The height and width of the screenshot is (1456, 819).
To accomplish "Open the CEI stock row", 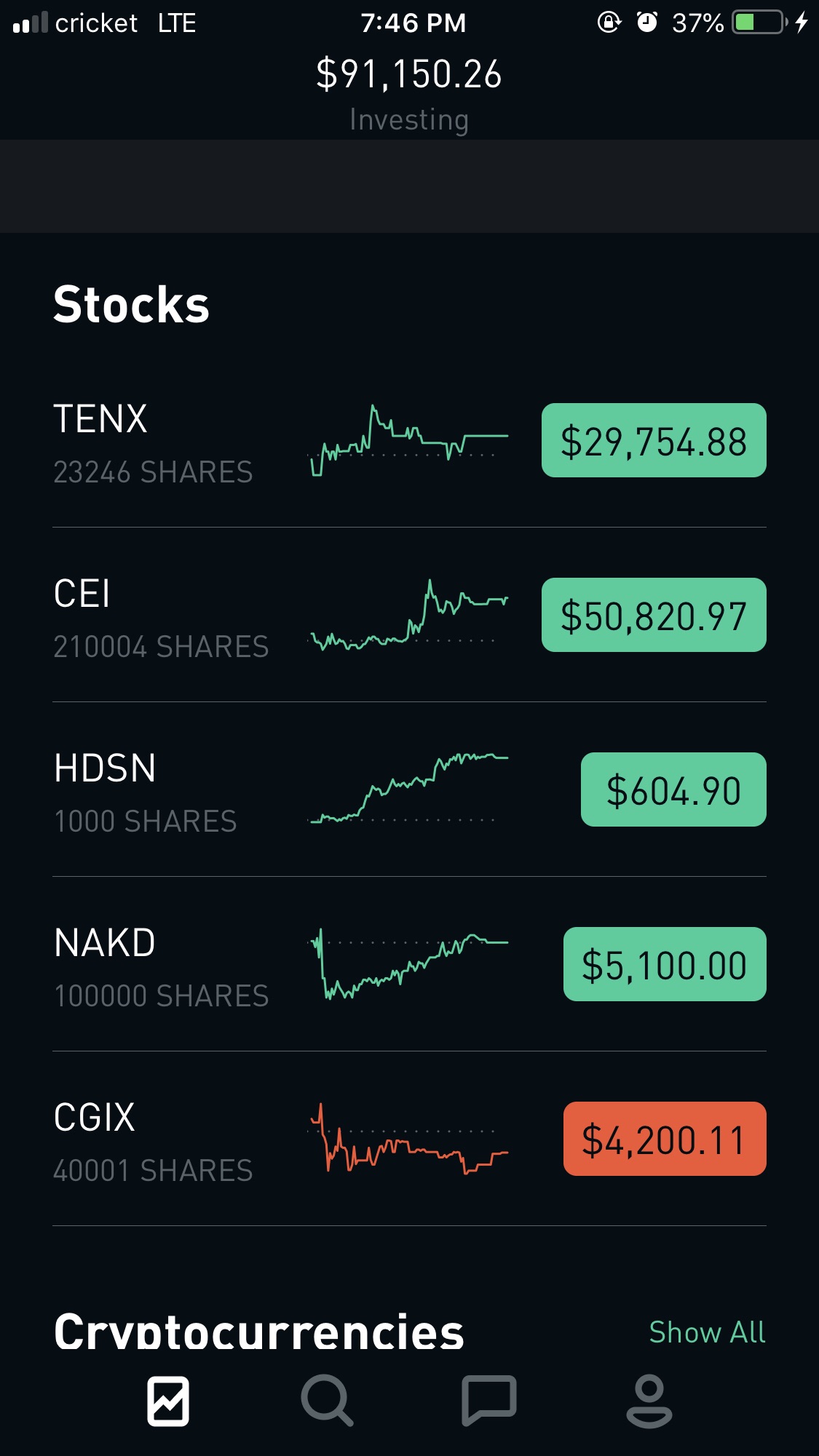I will 409,615.
